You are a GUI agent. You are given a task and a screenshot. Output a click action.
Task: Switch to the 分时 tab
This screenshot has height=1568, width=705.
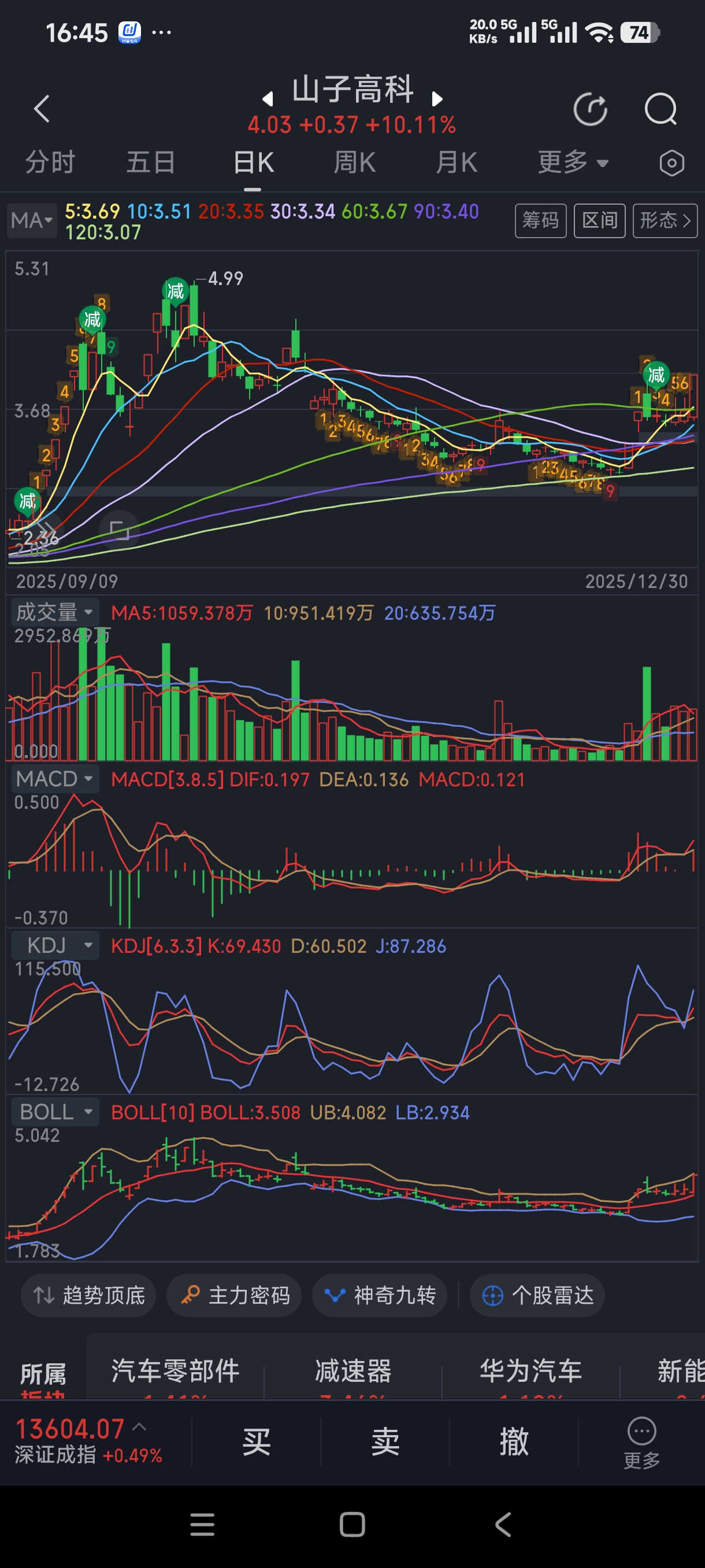tap(50, 162)
